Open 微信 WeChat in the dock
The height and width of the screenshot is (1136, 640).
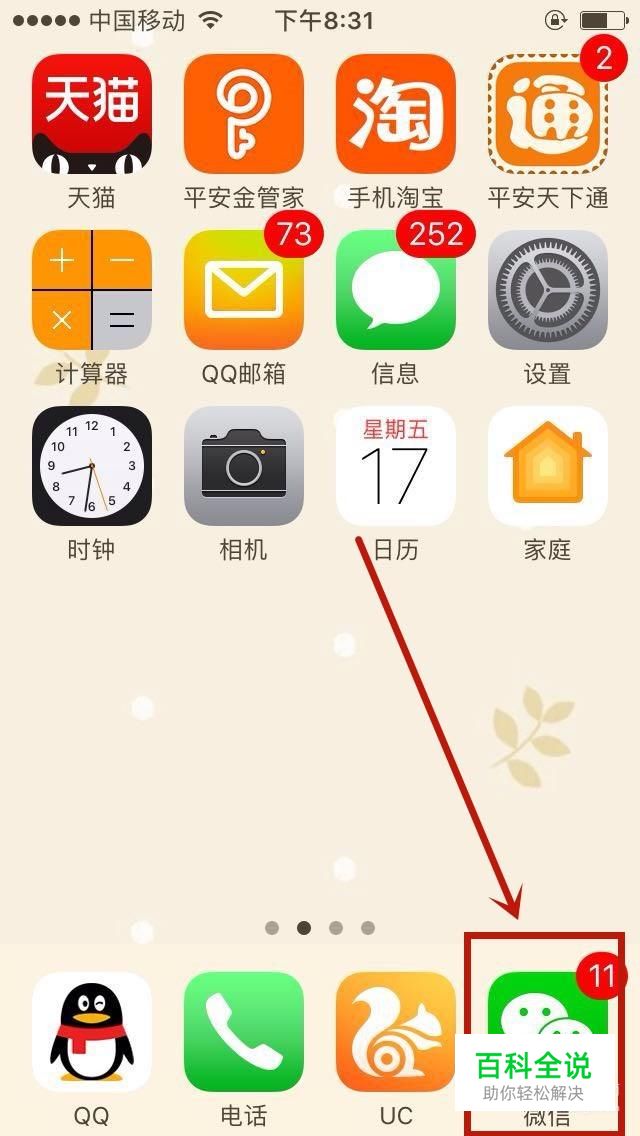click(548, 1032)
